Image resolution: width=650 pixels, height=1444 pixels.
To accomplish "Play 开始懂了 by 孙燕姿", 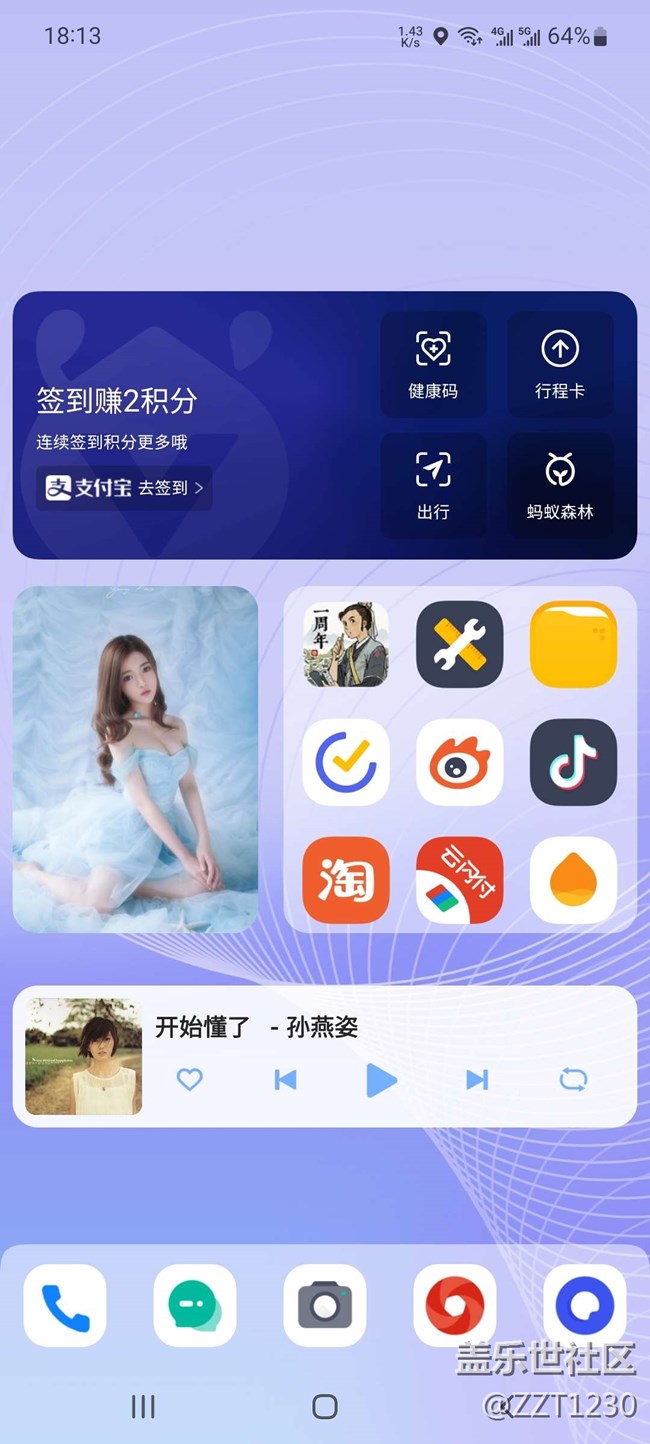I will pyautogui.click(x=381, y=1079).
